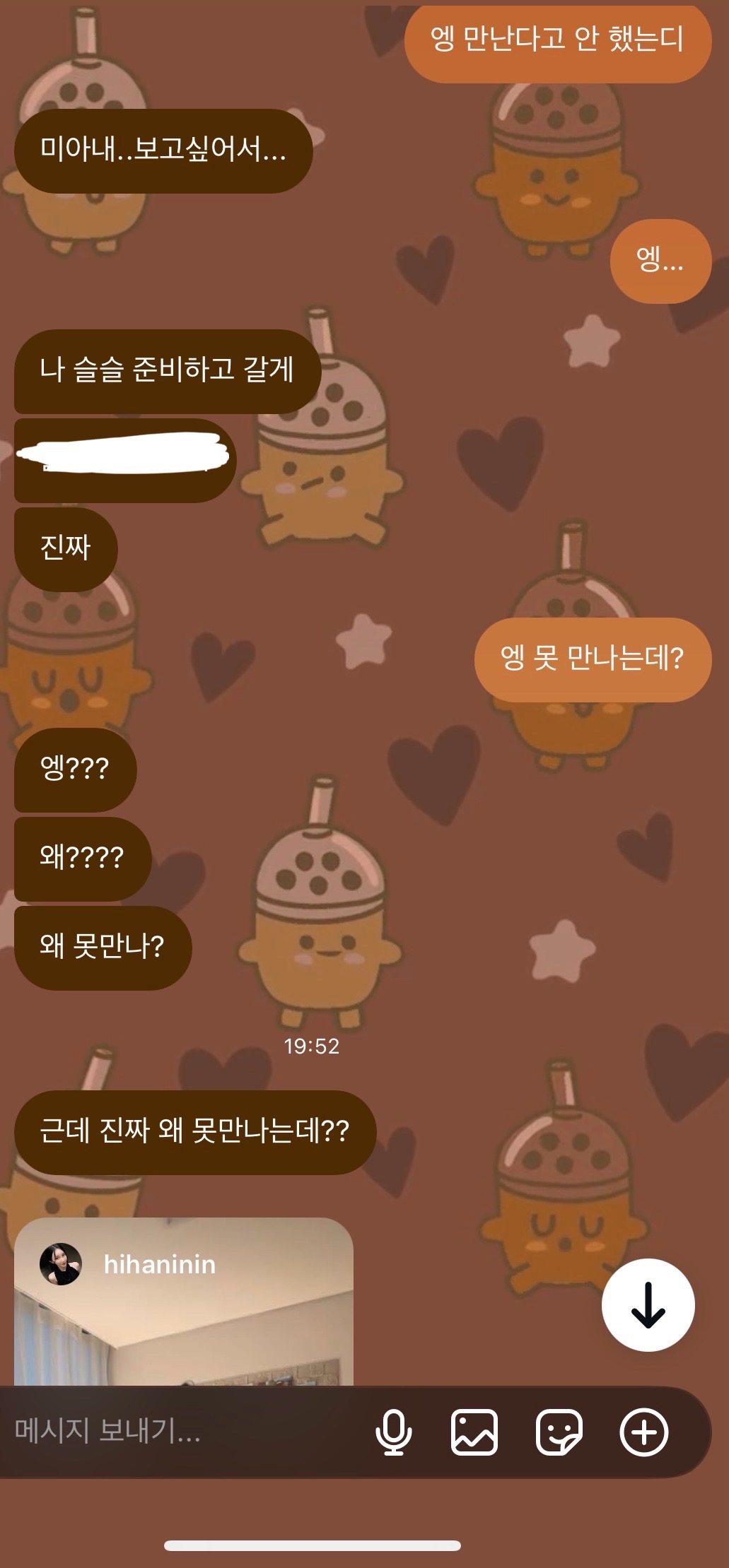Open the plus more options button

click(x=643, y=1432)
